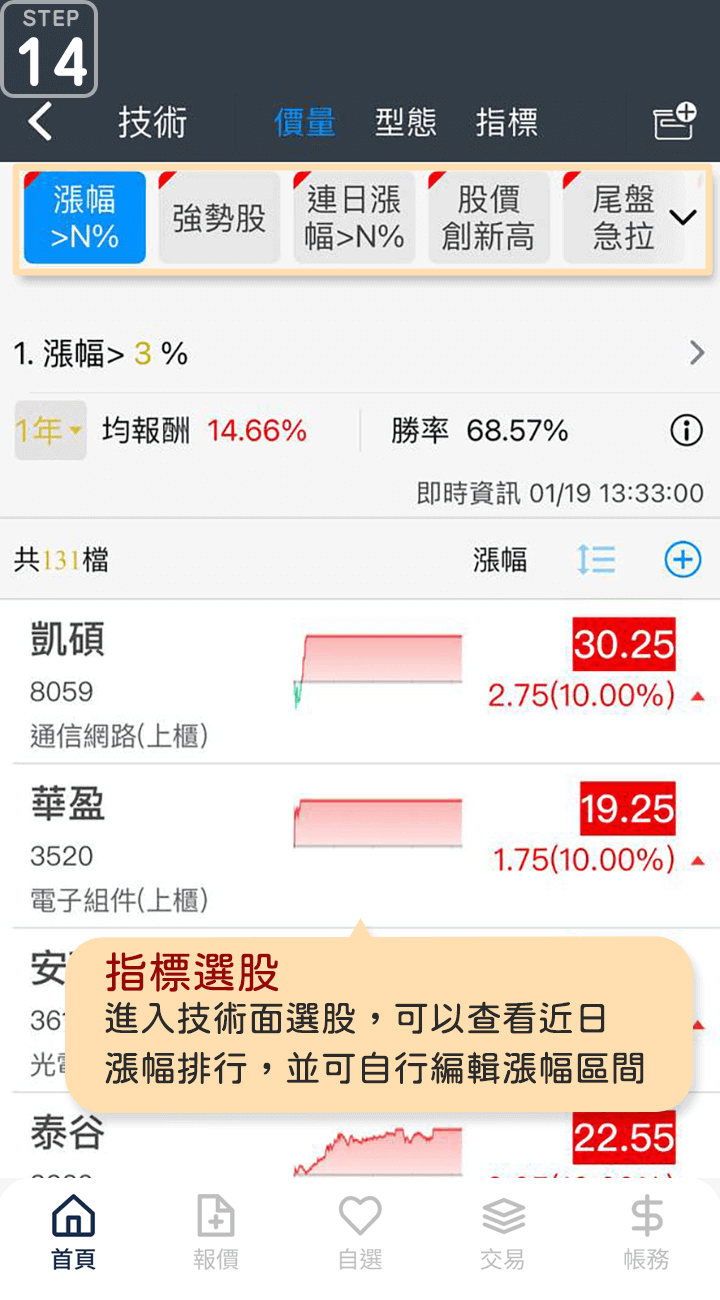Expand the filter chips with the chevron
This screenshot has width=720, height=1300.
tap(683, 218)
